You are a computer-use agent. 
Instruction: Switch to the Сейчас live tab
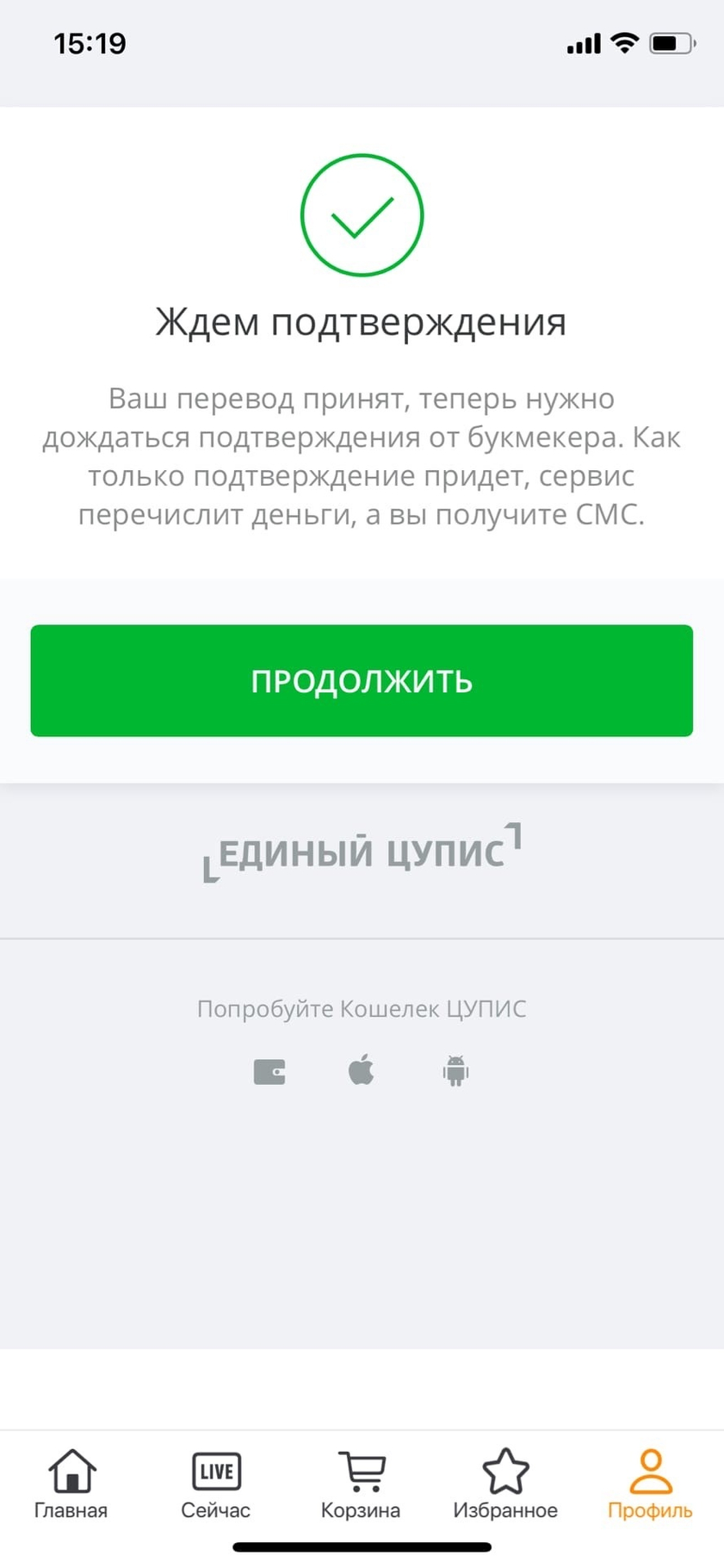[216, 1484]
